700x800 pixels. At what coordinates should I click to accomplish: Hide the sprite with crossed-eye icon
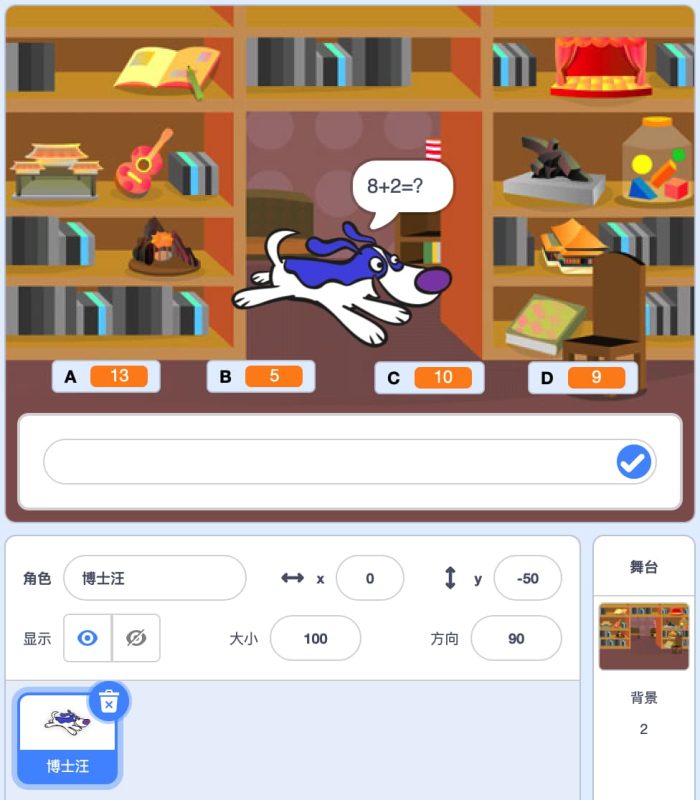coord(136,638)
